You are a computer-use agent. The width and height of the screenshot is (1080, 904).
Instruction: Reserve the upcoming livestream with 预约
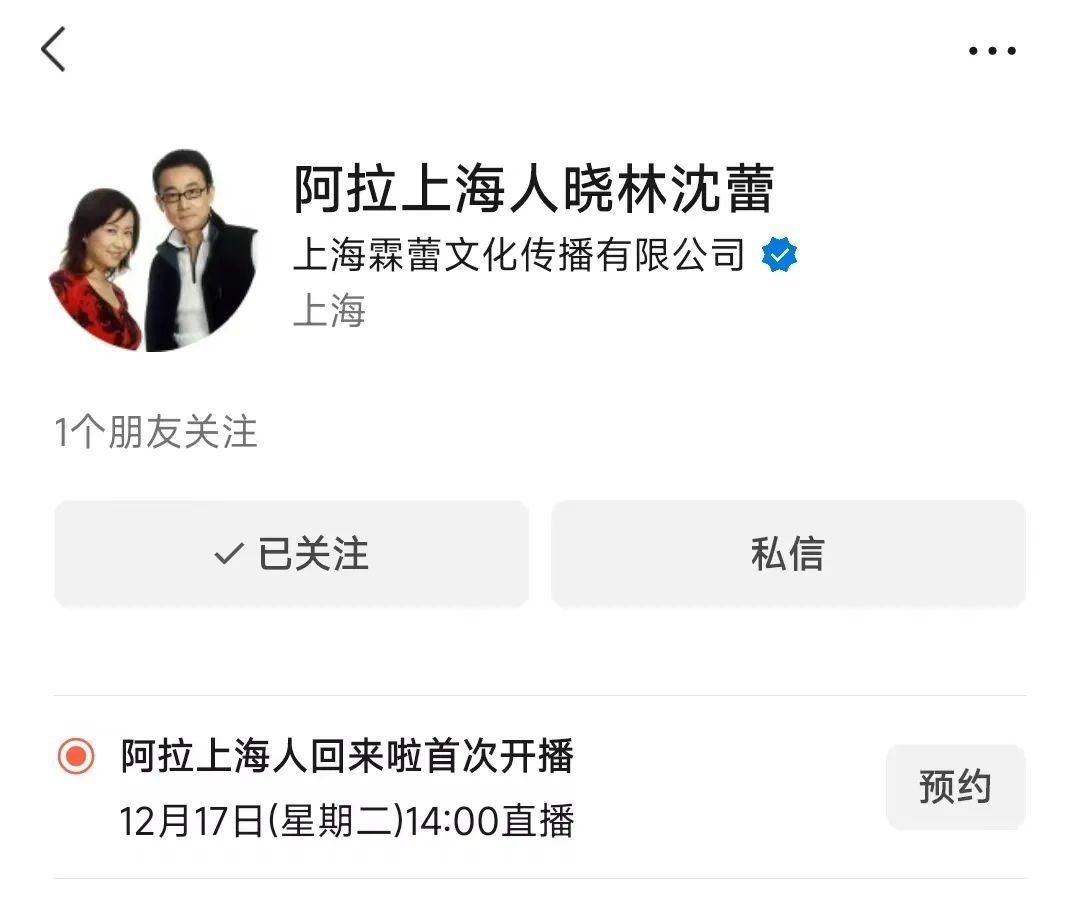tap(955, 787)
